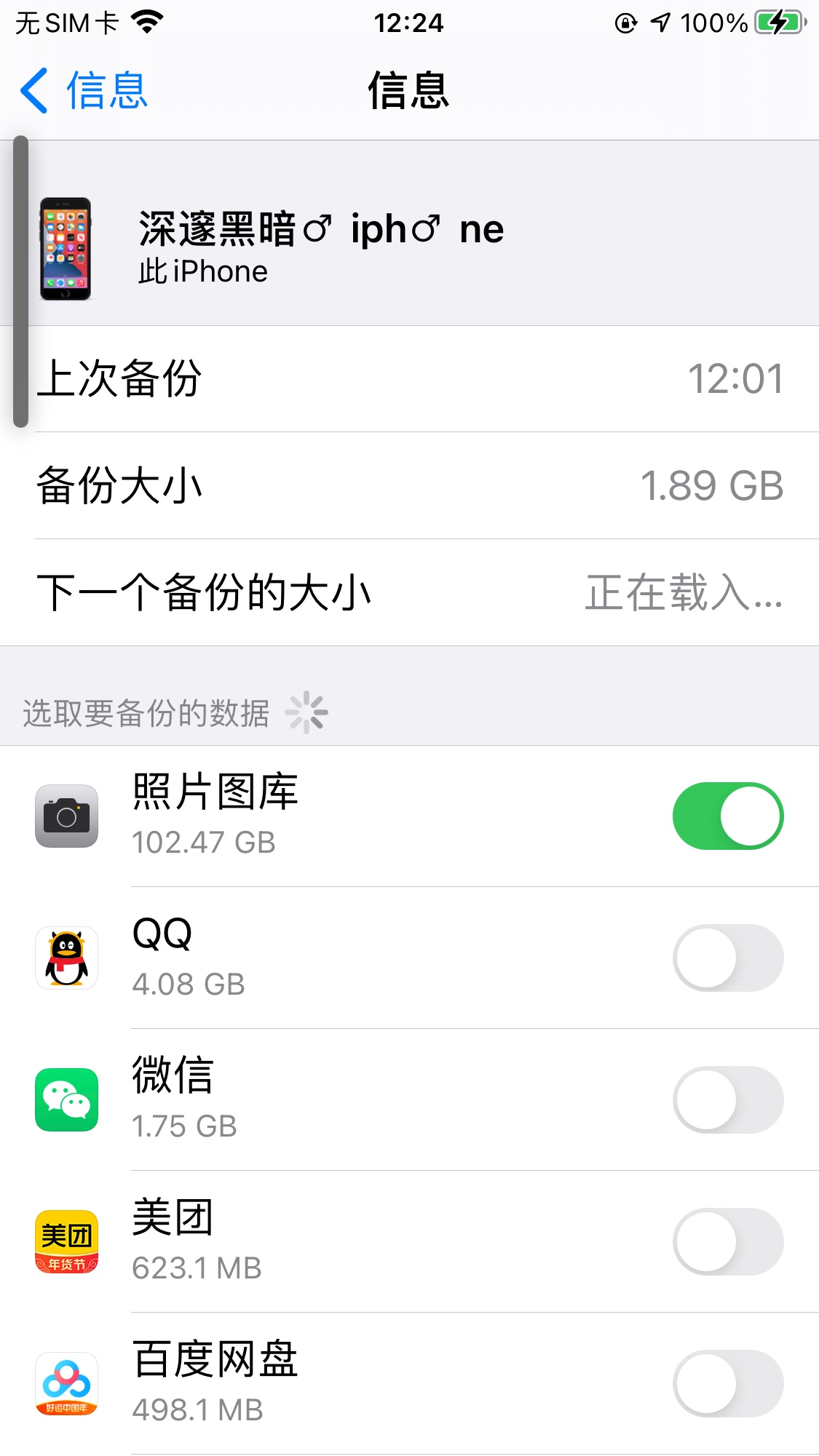This screenshot has width=819, height=1456.
Task: Disable backup for 照片图库
Action: [x=727, y=816]
